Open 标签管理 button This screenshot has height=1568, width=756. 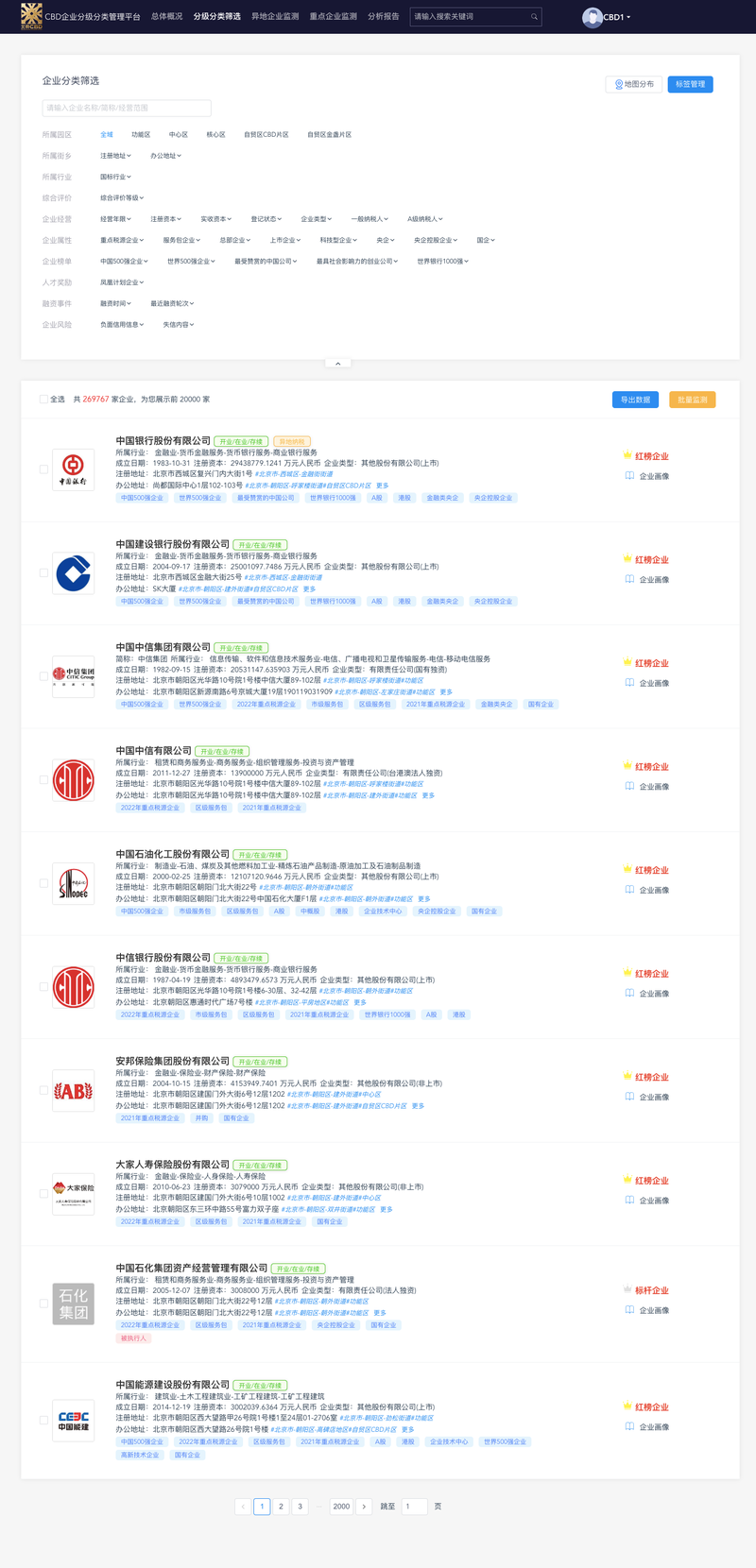[691, 84]
